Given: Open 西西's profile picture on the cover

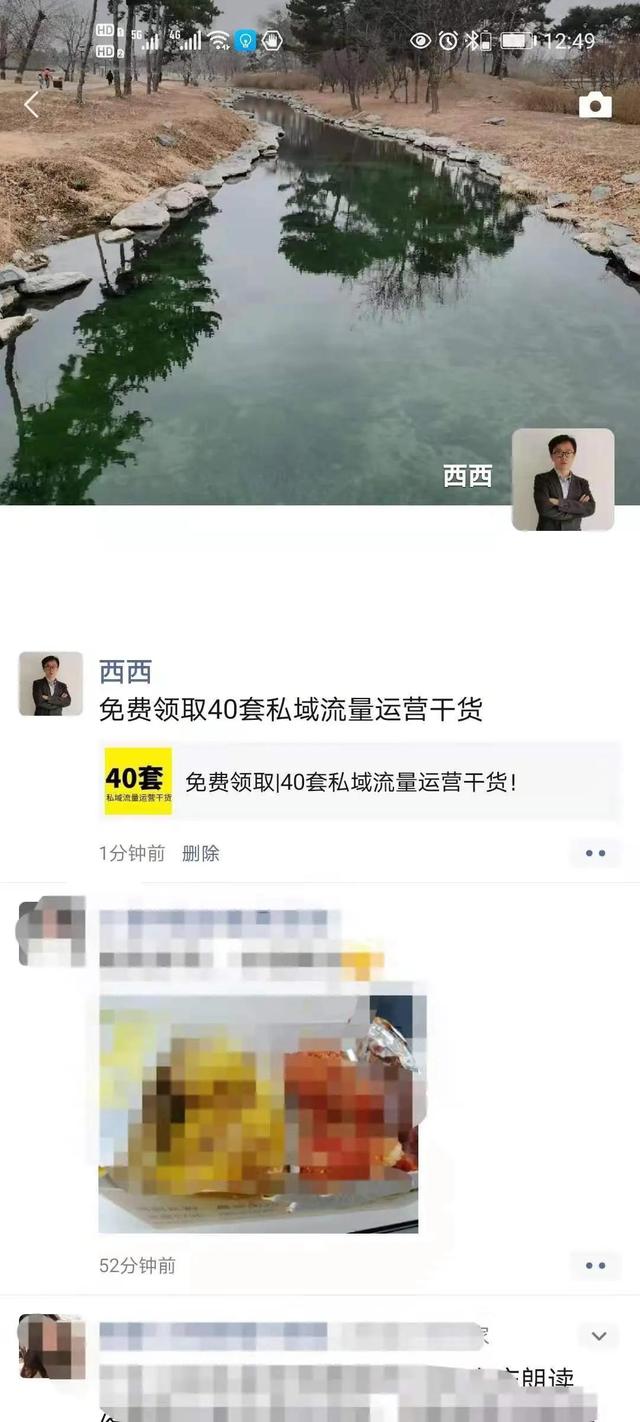Looking at the screenshot, I should pos(563,479).
